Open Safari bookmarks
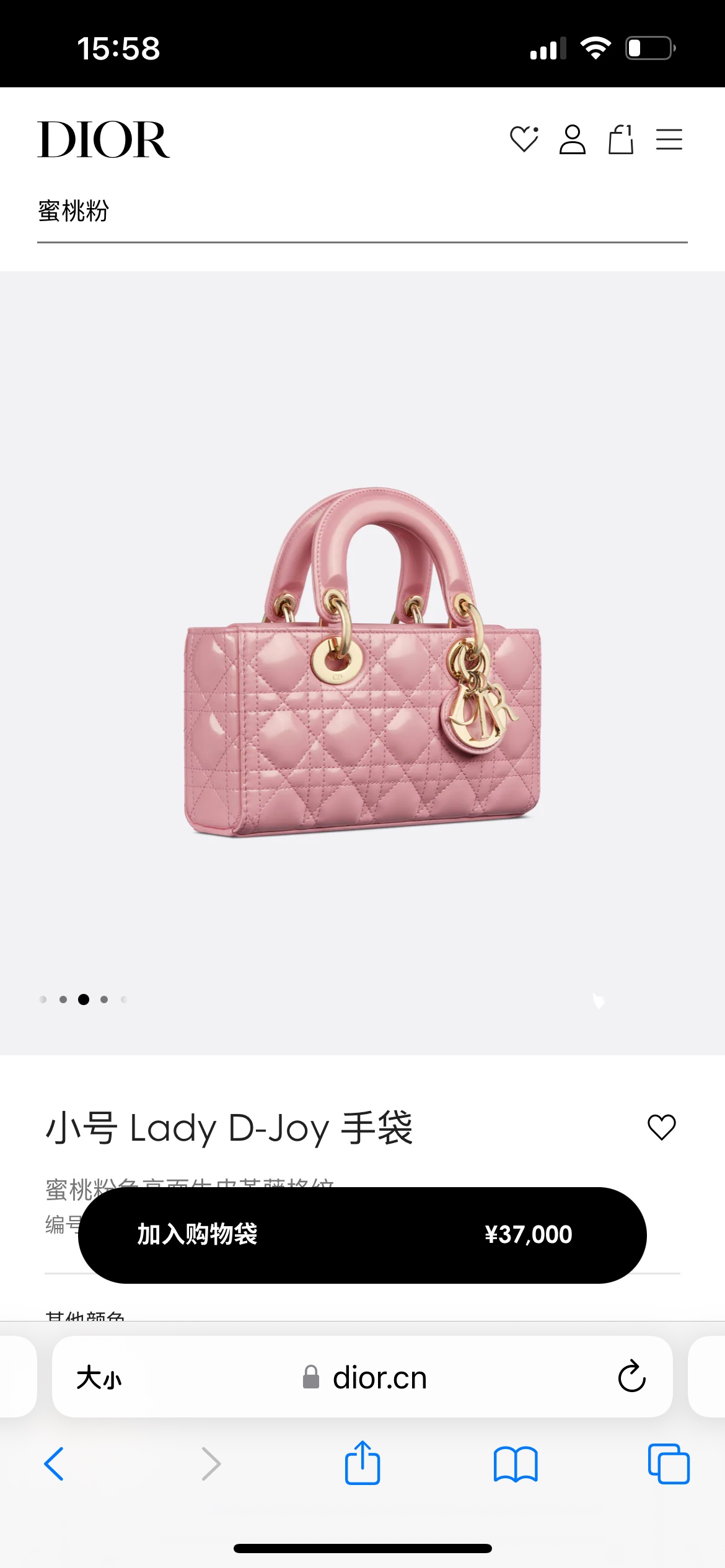 pos(516,1464)
